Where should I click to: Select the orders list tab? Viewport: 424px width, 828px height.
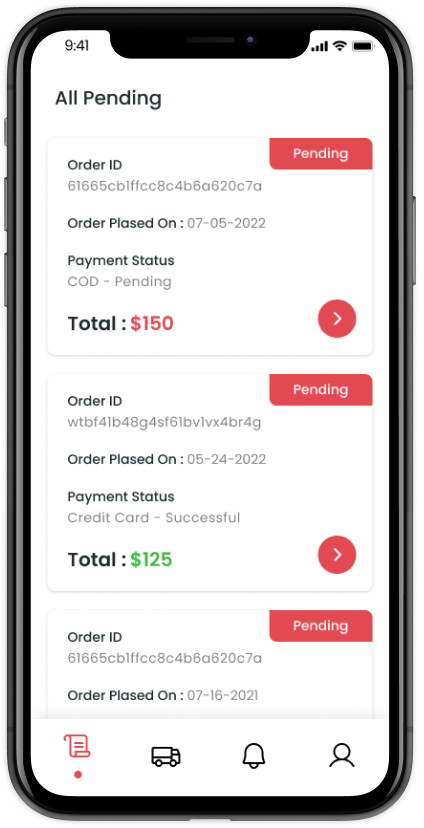tap(78, 747)
